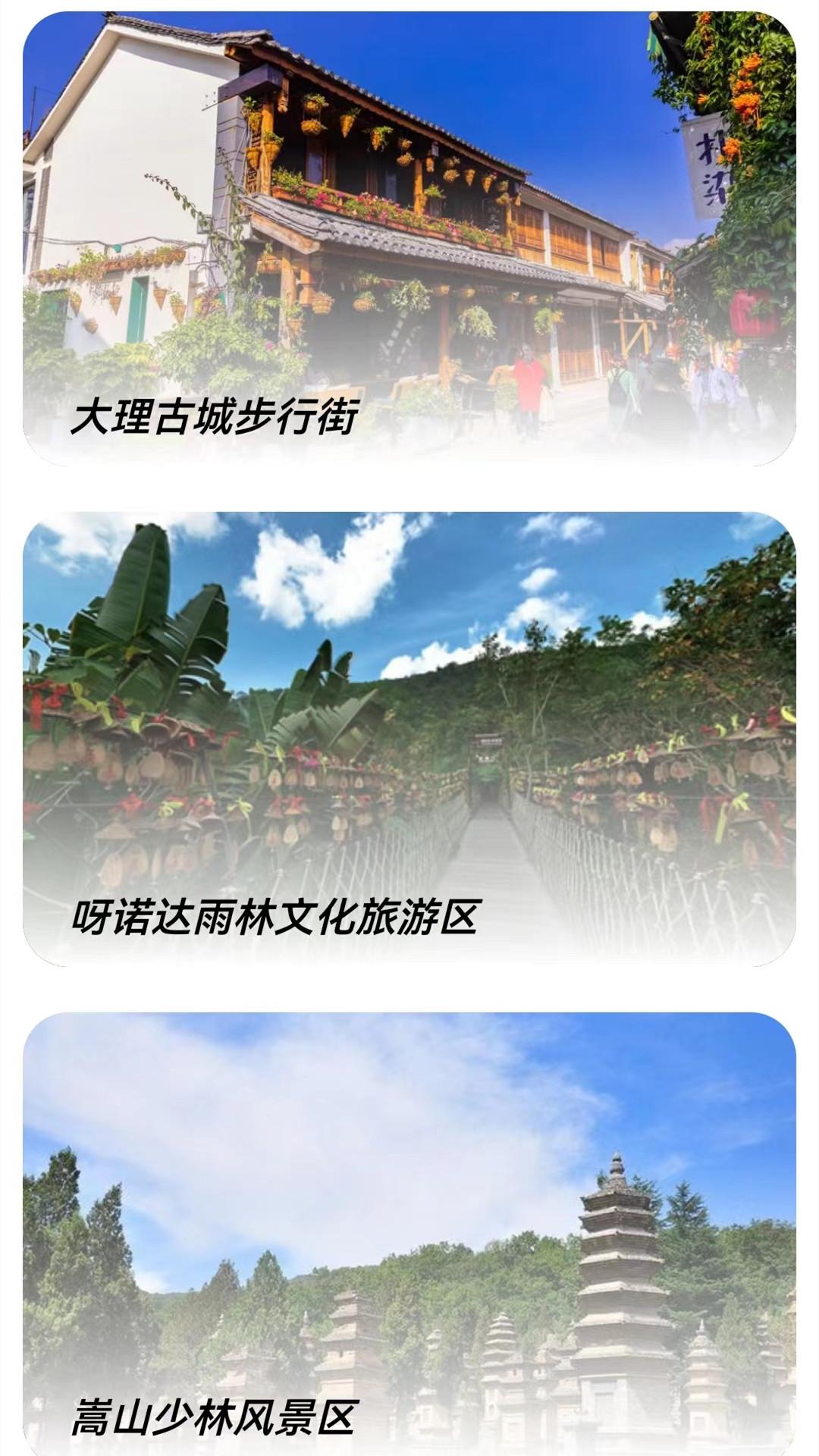Select the 嵩山少林风景区 card
This screenshot has height=1456, width=819.
pyautogui.click(x=409, y=1232)
